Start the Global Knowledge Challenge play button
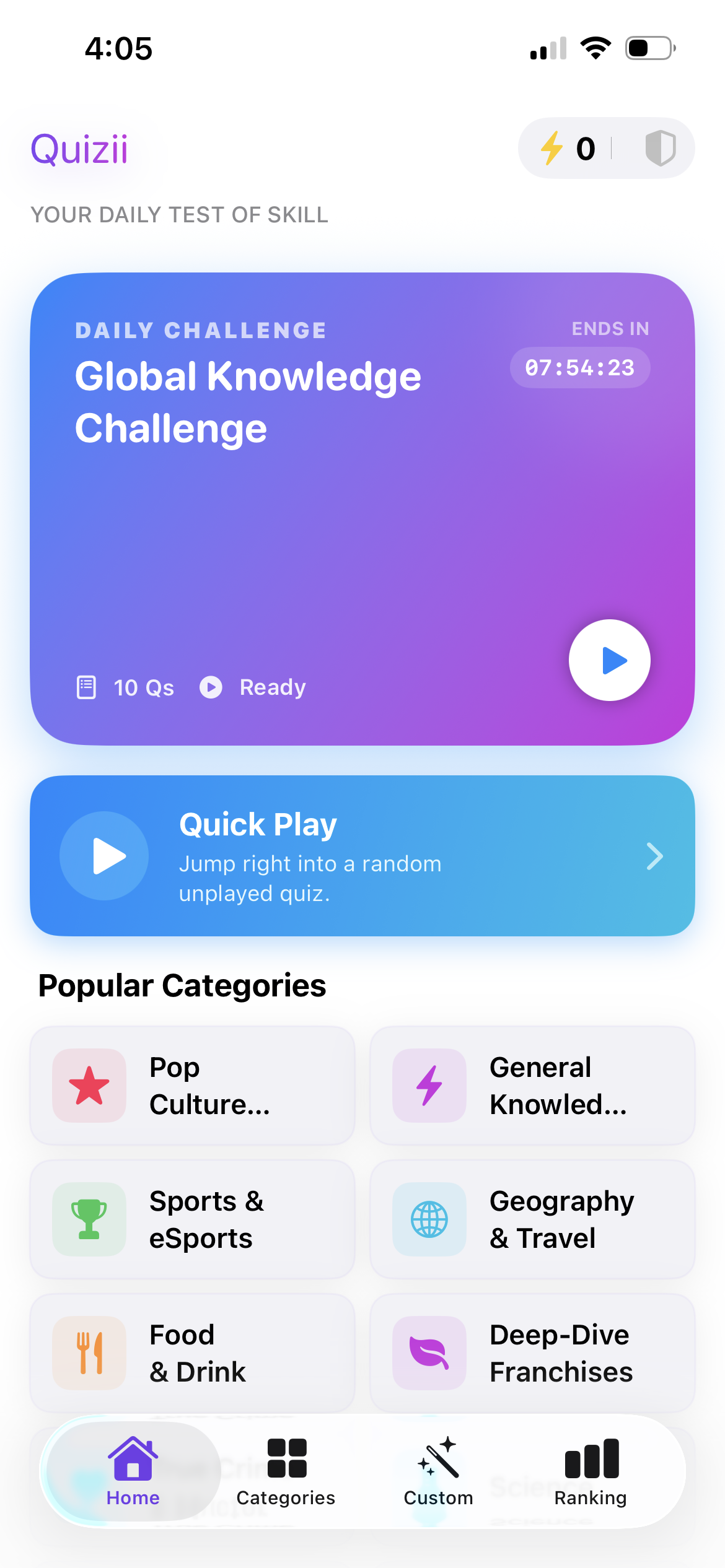Viewport: 725px width, 1568px height. pos(609,660)
